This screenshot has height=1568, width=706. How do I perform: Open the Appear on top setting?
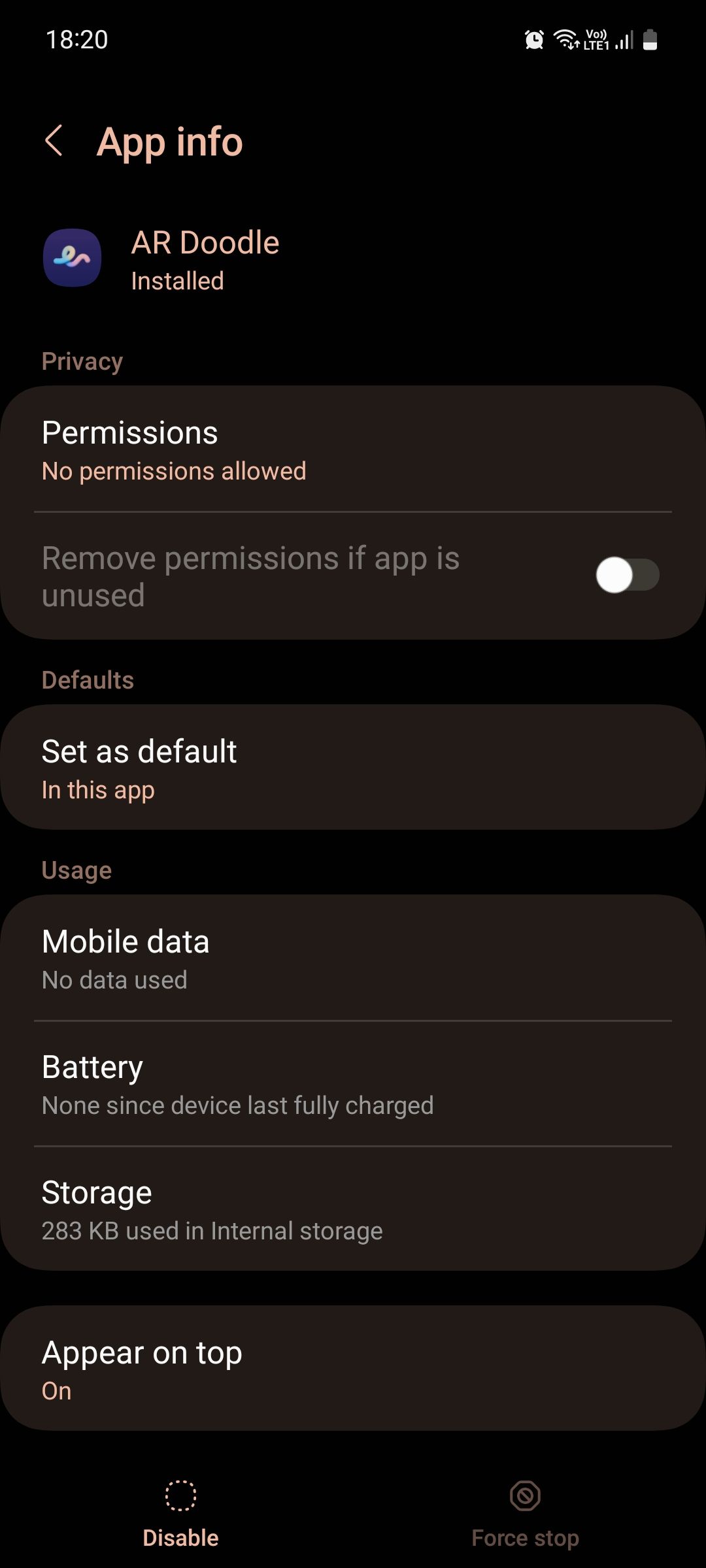[353, 1369]
